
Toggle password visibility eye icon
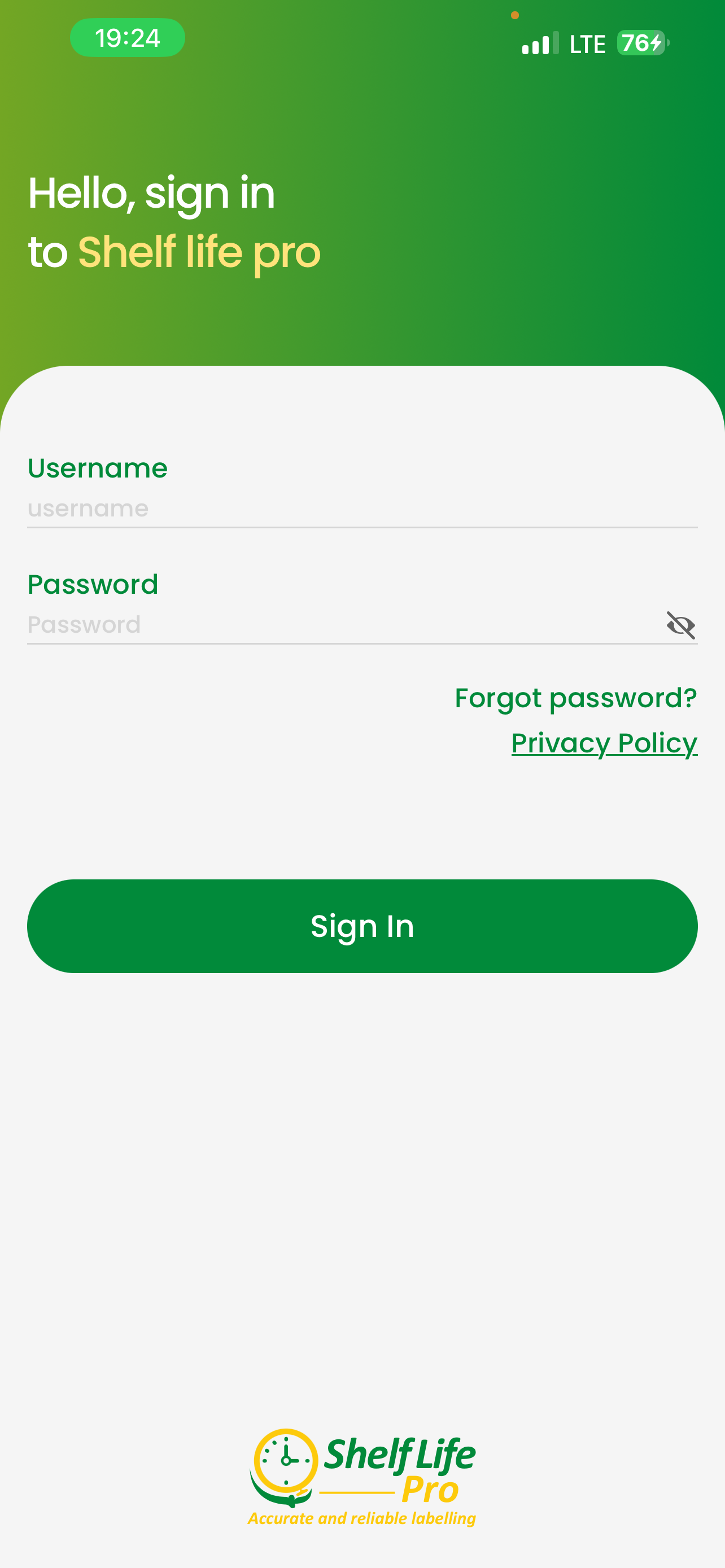(680, 624)
